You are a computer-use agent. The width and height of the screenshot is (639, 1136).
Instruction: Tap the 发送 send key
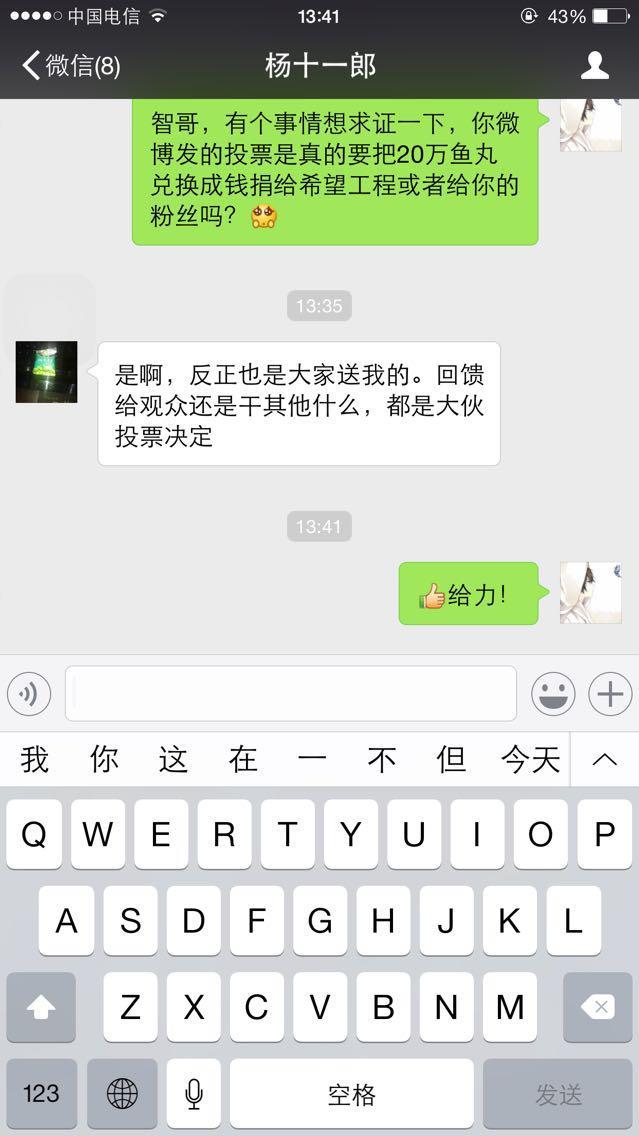click(558, 1094)
